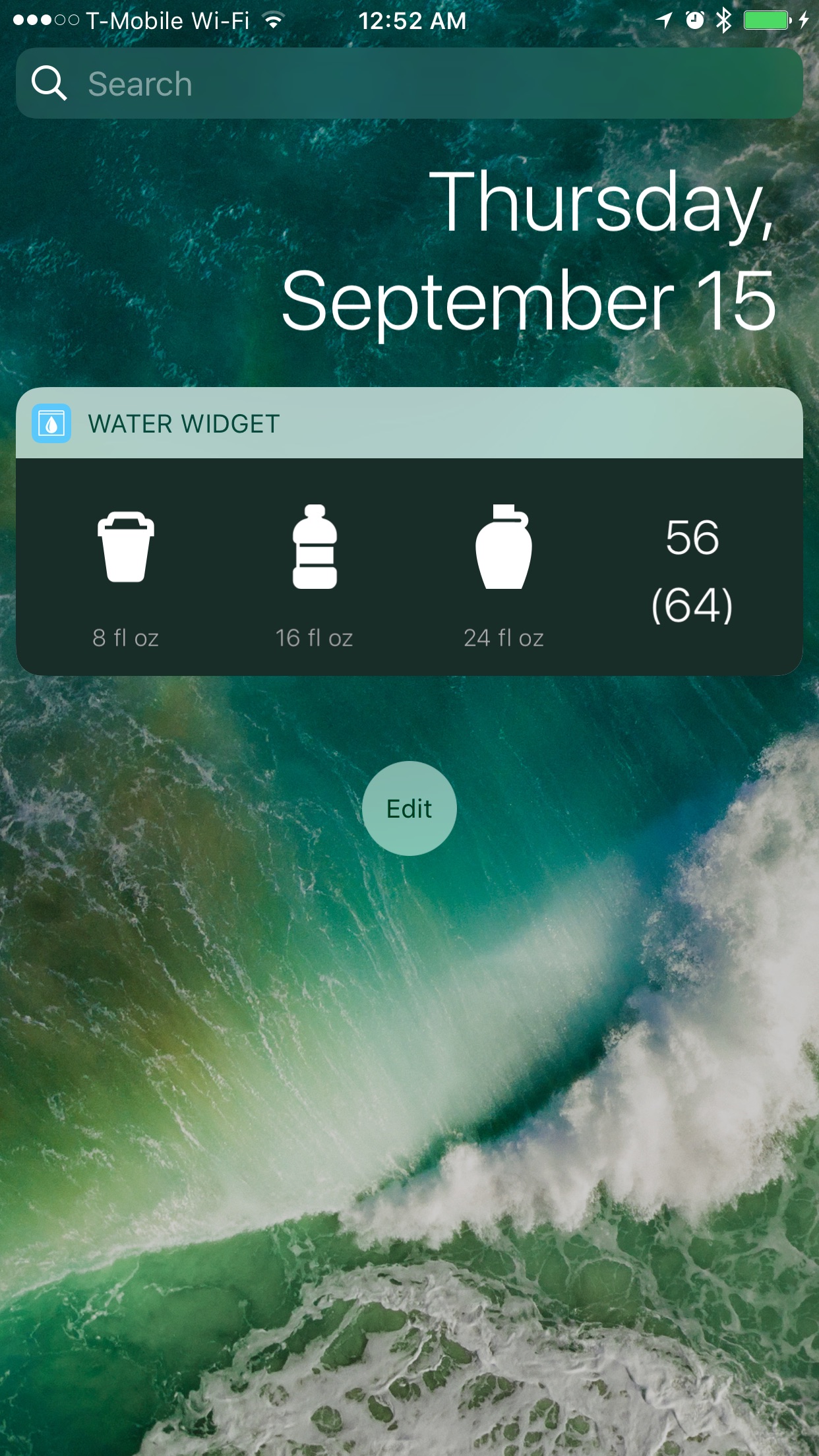Open the Water Widget app from its header
Viewport: 819px width, 1456px height.
(x=185, y=423)
